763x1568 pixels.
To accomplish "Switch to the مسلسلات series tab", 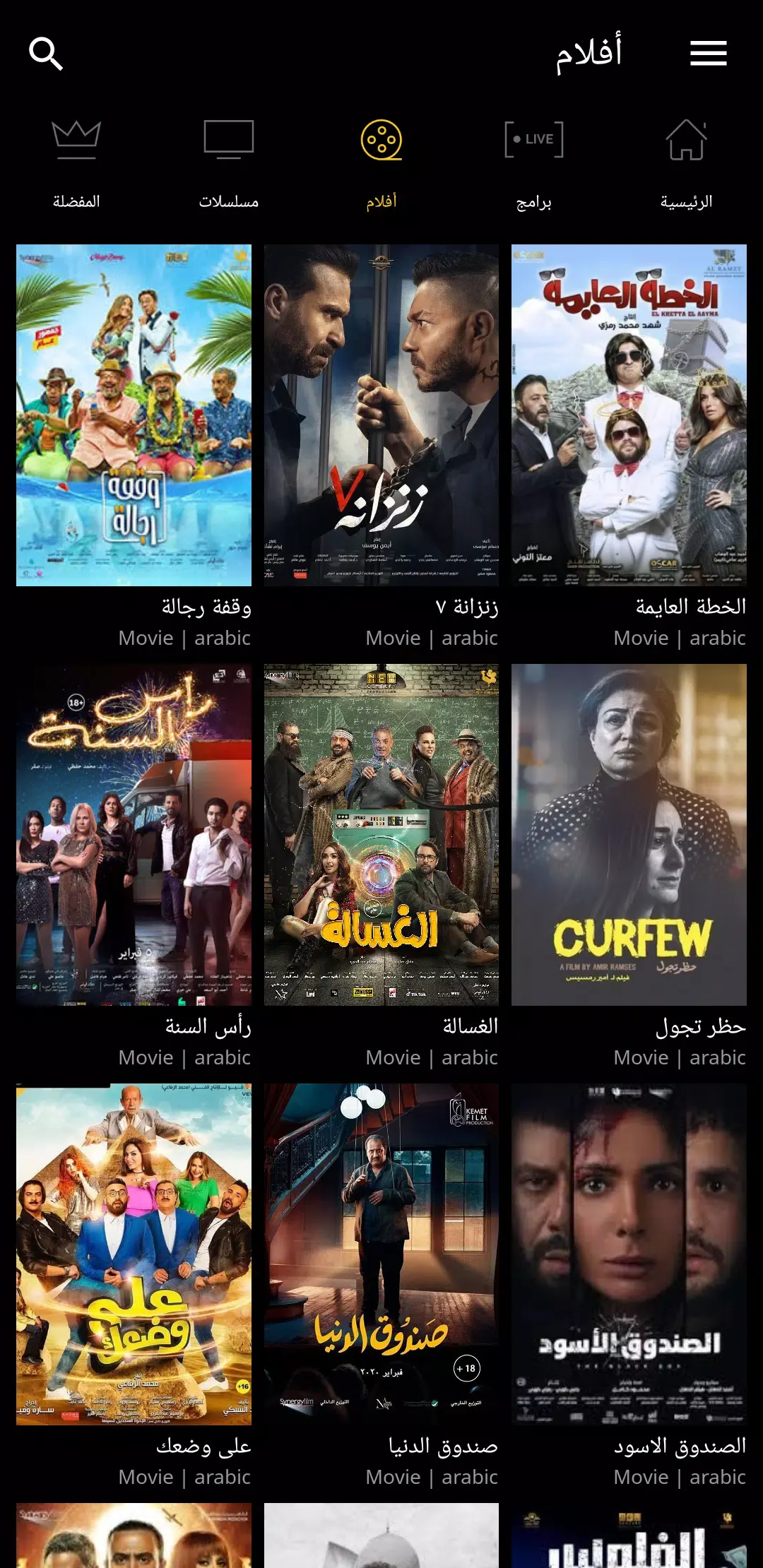I will (228, 162).
